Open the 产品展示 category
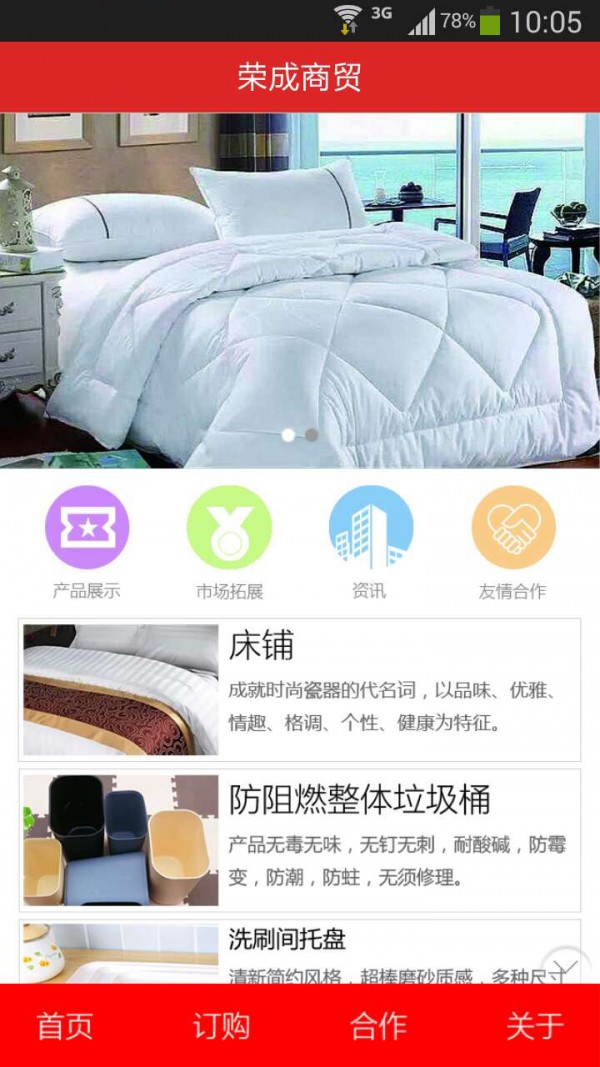The height and width of the screenshot is (1067, 600). (x=87, y=528)
